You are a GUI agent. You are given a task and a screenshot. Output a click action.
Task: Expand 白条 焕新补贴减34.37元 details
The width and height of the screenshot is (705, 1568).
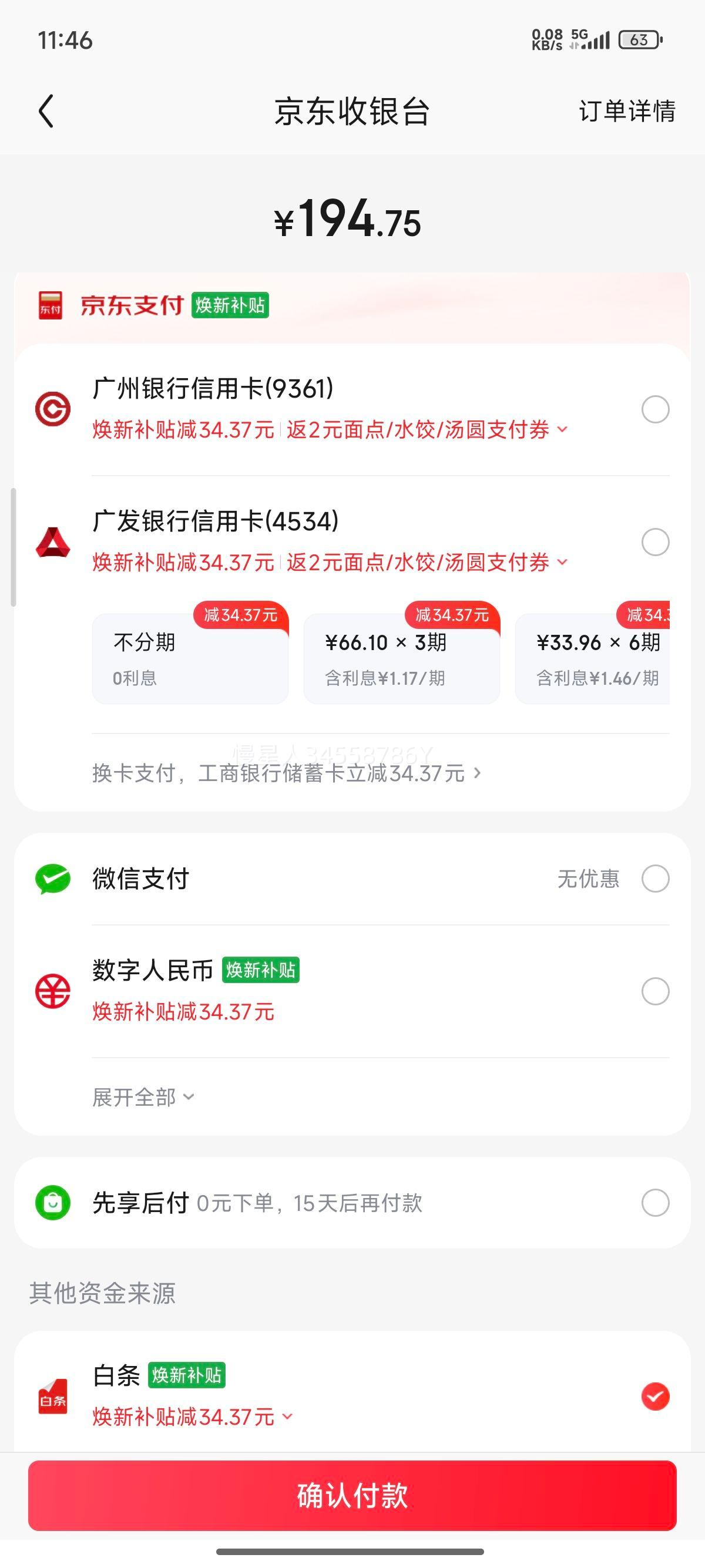(x=287, y=1417)
